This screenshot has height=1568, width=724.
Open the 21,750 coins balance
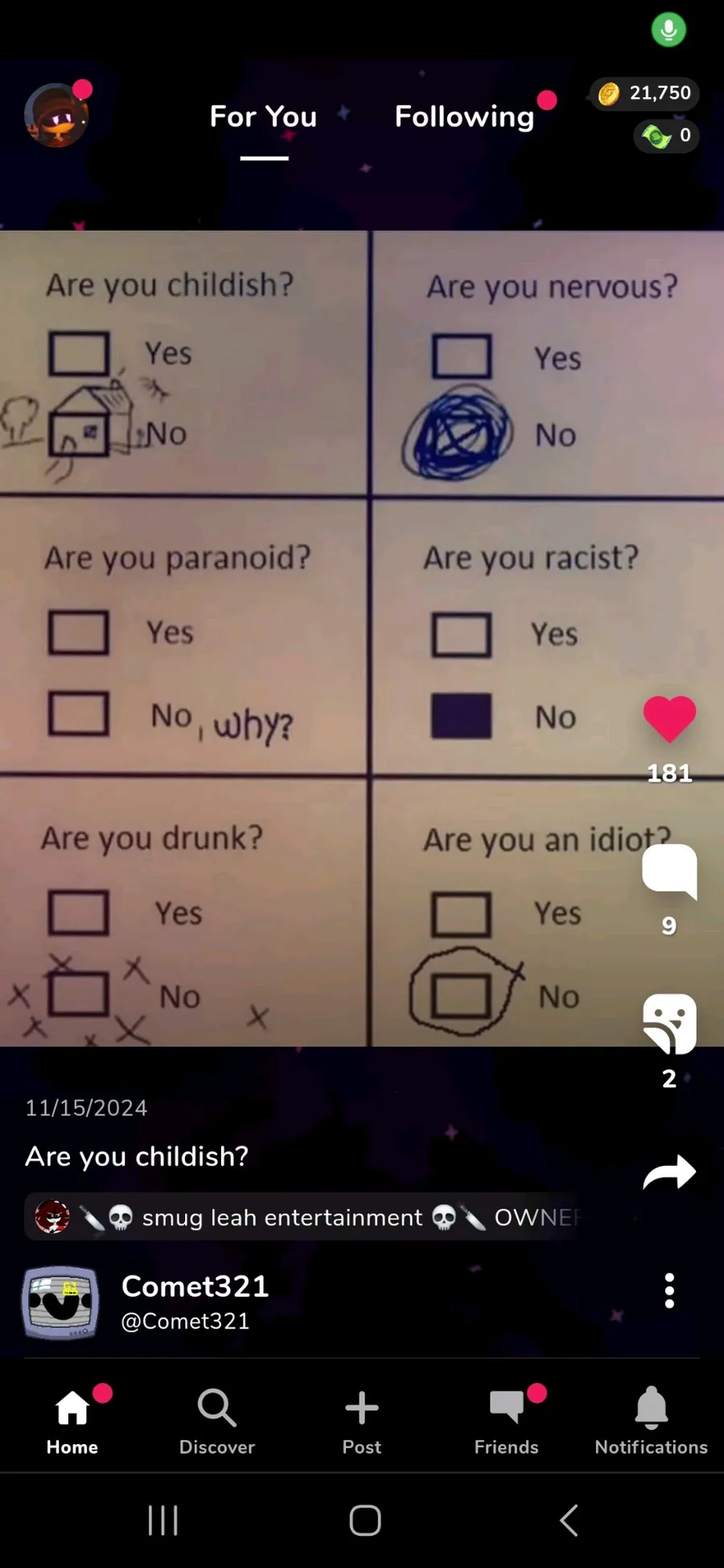pyautogui.click(x=646, y=93)
